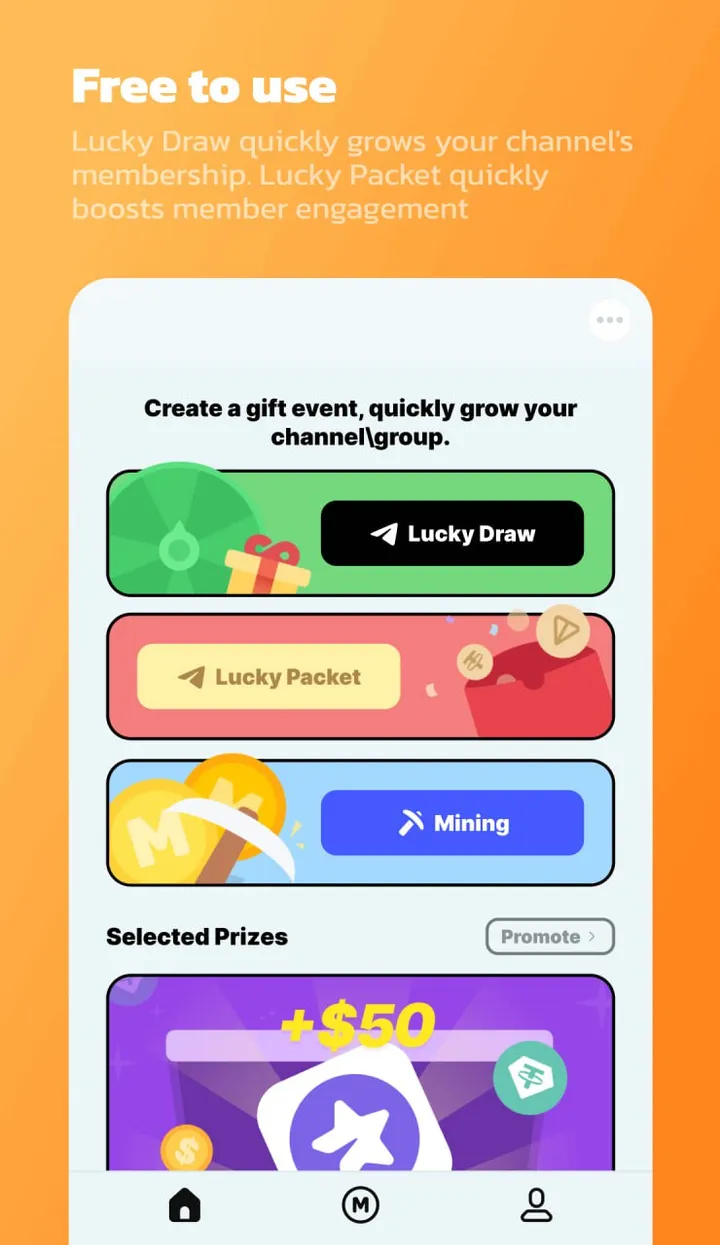Tap the Tether badge on the prize card

tap(532, 1078)
